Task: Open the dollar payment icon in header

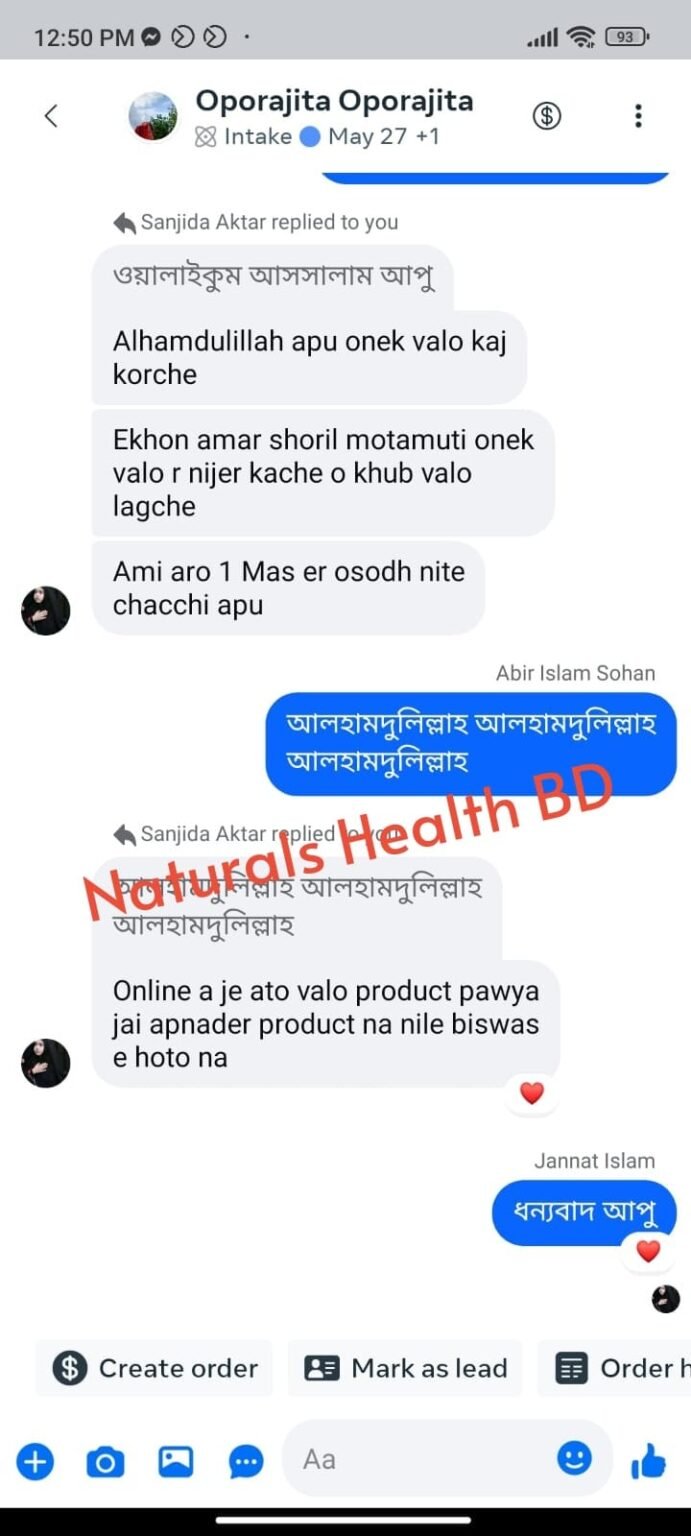Action: pyautogui.click(x=546, y=116)
